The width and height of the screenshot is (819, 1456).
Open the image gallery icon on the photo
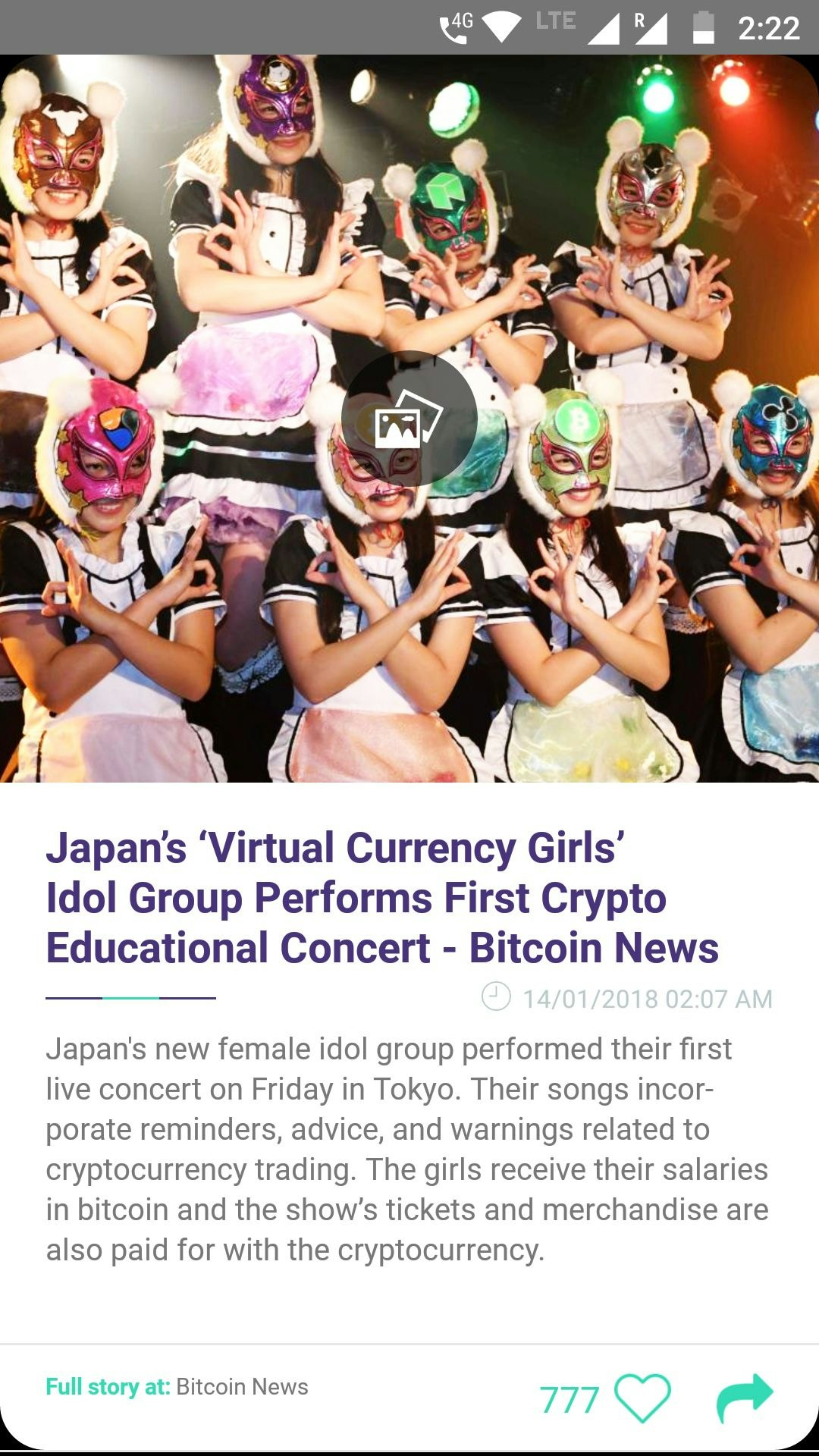409,419
